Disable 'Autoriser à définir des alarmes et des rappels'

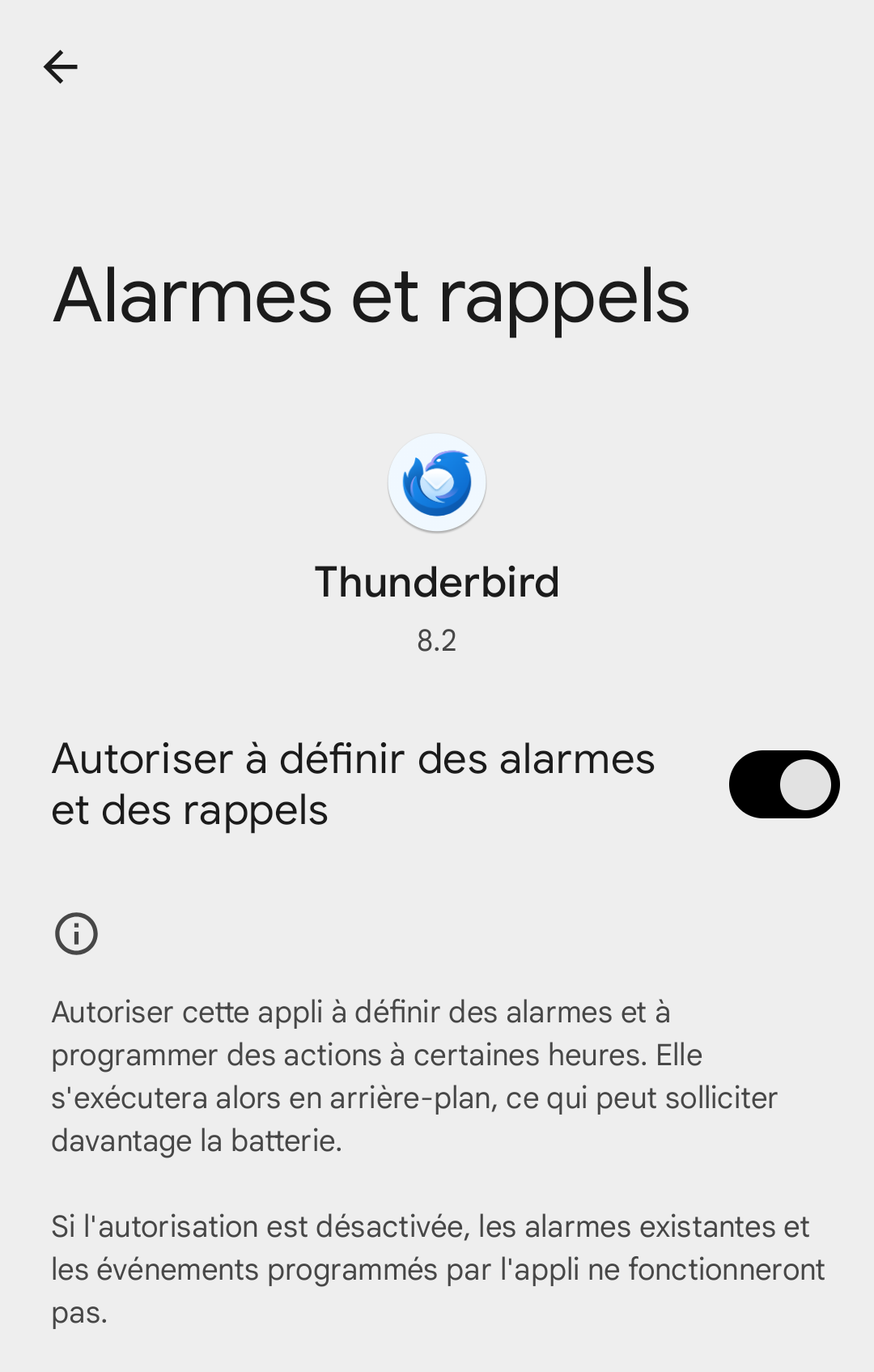783,784
